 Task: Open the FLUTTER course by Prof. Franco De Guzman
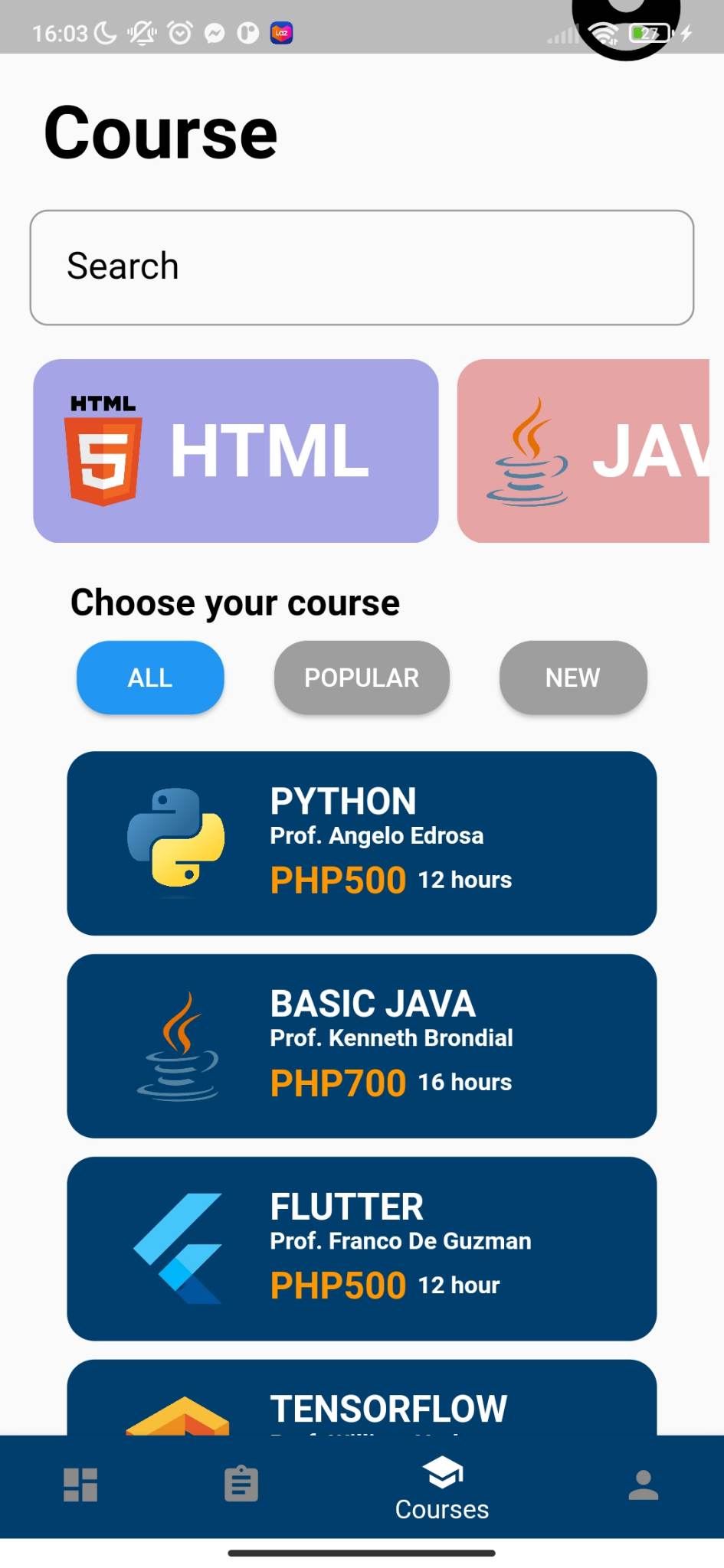click(x=362, y=1248)
